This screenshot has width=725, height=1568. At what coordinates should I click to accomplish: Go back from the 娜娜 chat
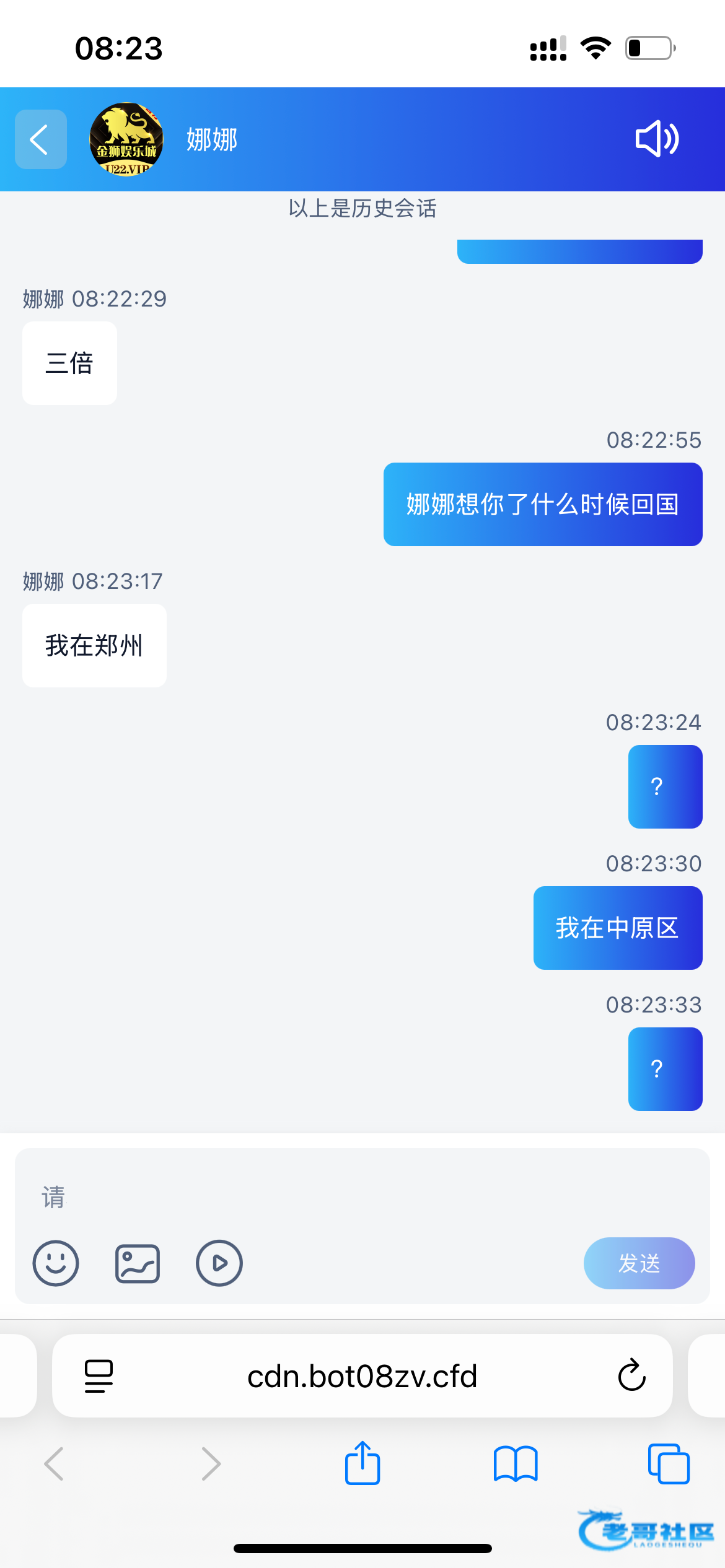41,139
